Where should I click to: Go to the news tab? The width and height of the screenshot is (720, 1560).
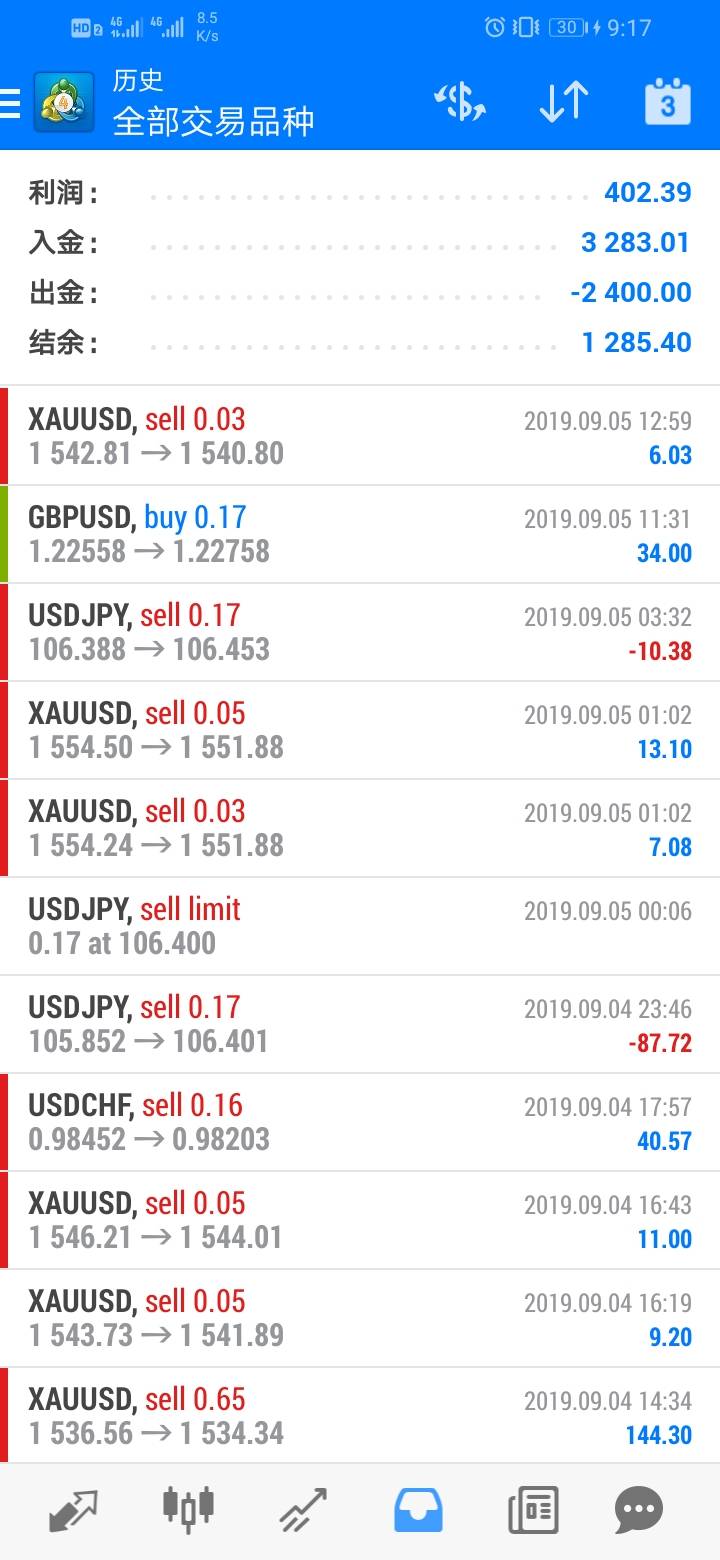point(532,1510)
